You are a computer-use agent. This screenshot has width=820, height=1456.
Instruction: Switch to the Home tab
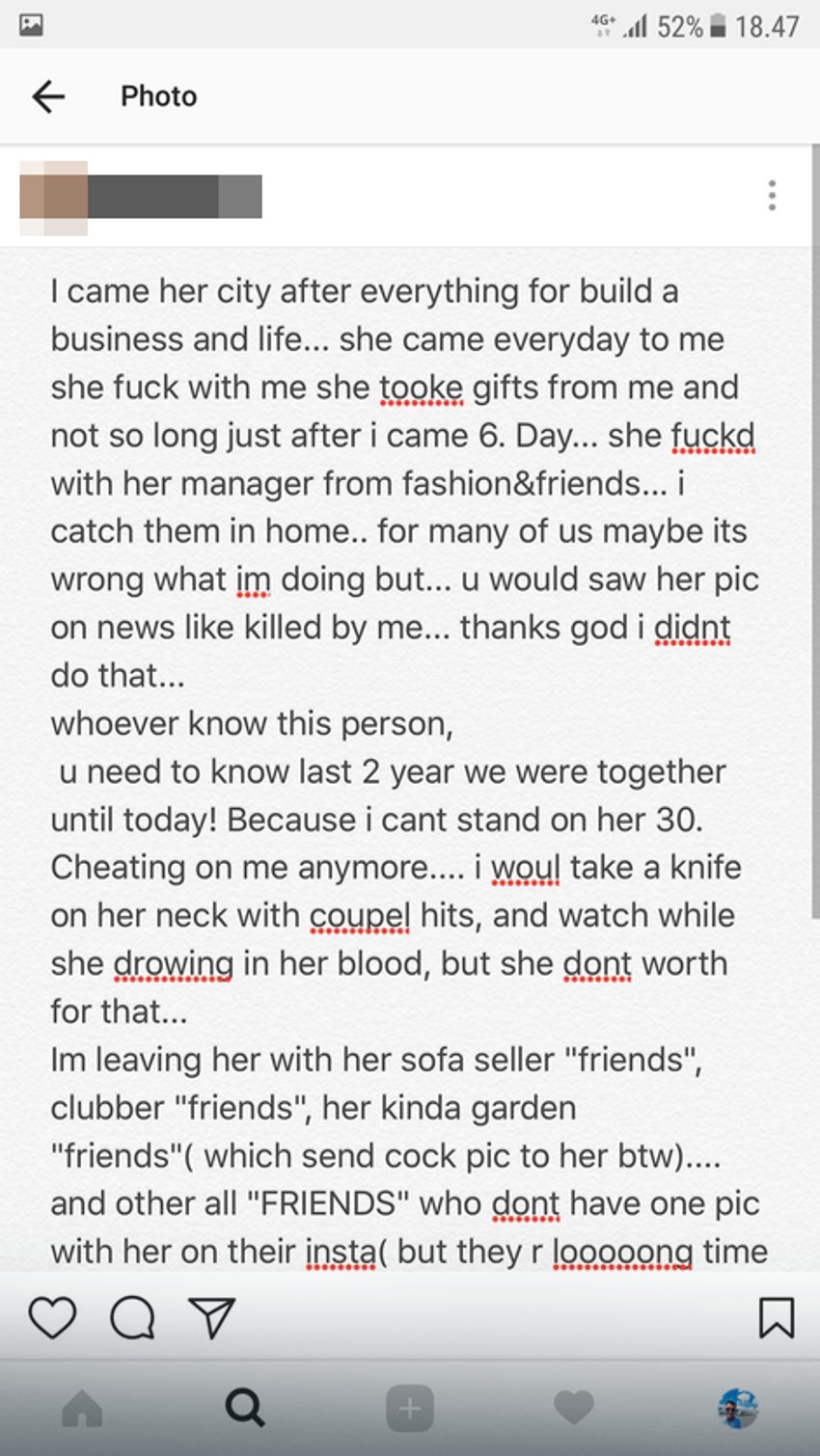pyautogui.click(x=82, y=1409)
